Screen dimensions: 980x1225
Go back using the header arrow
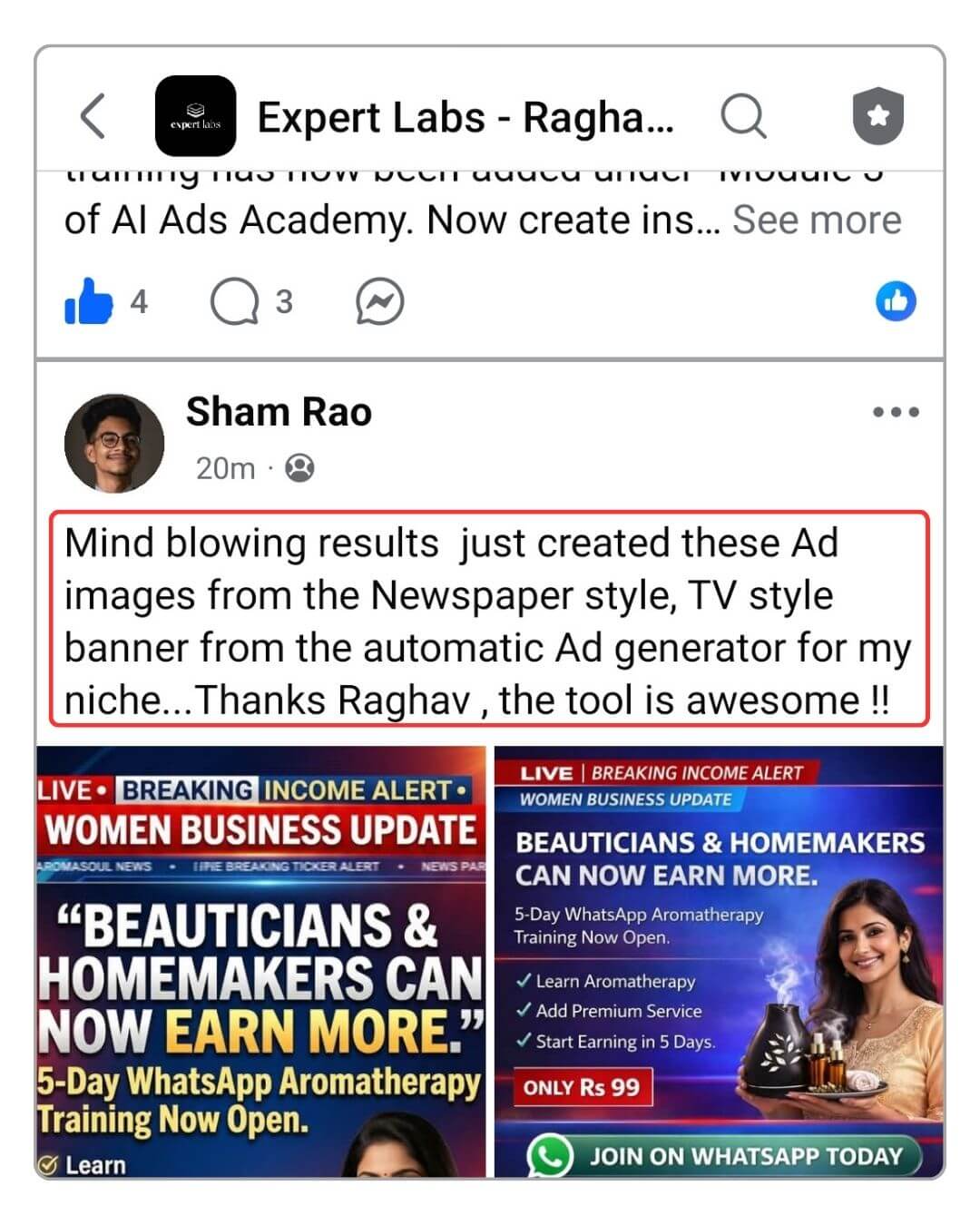pyautogui.click(x=93, y=116)
